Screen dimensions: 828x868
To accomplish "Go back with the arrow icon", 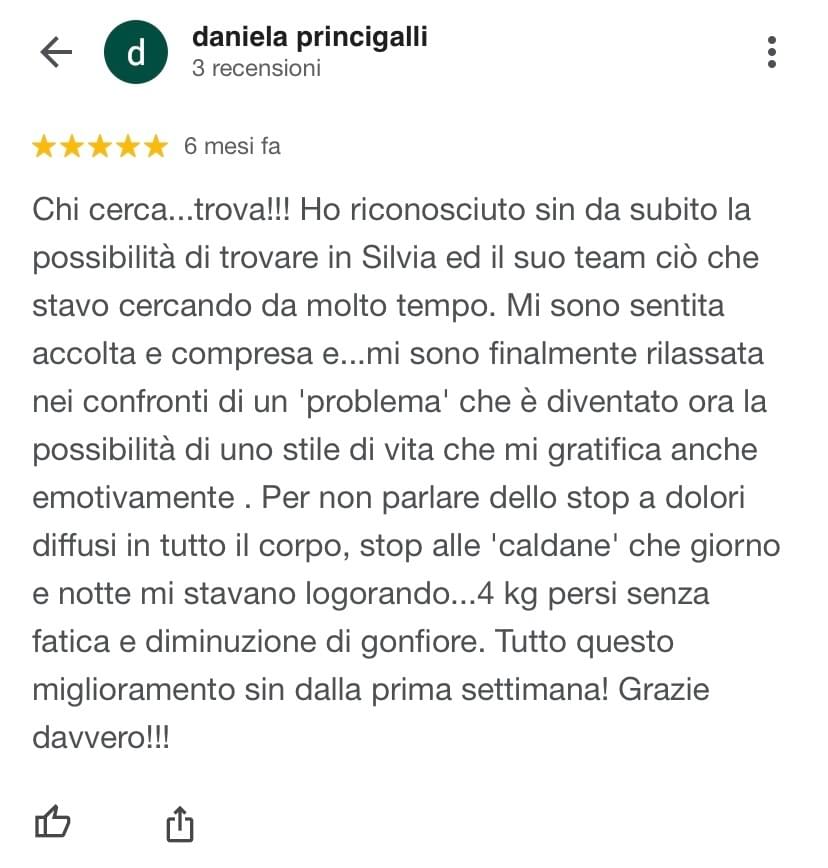I will click(56, 53).
